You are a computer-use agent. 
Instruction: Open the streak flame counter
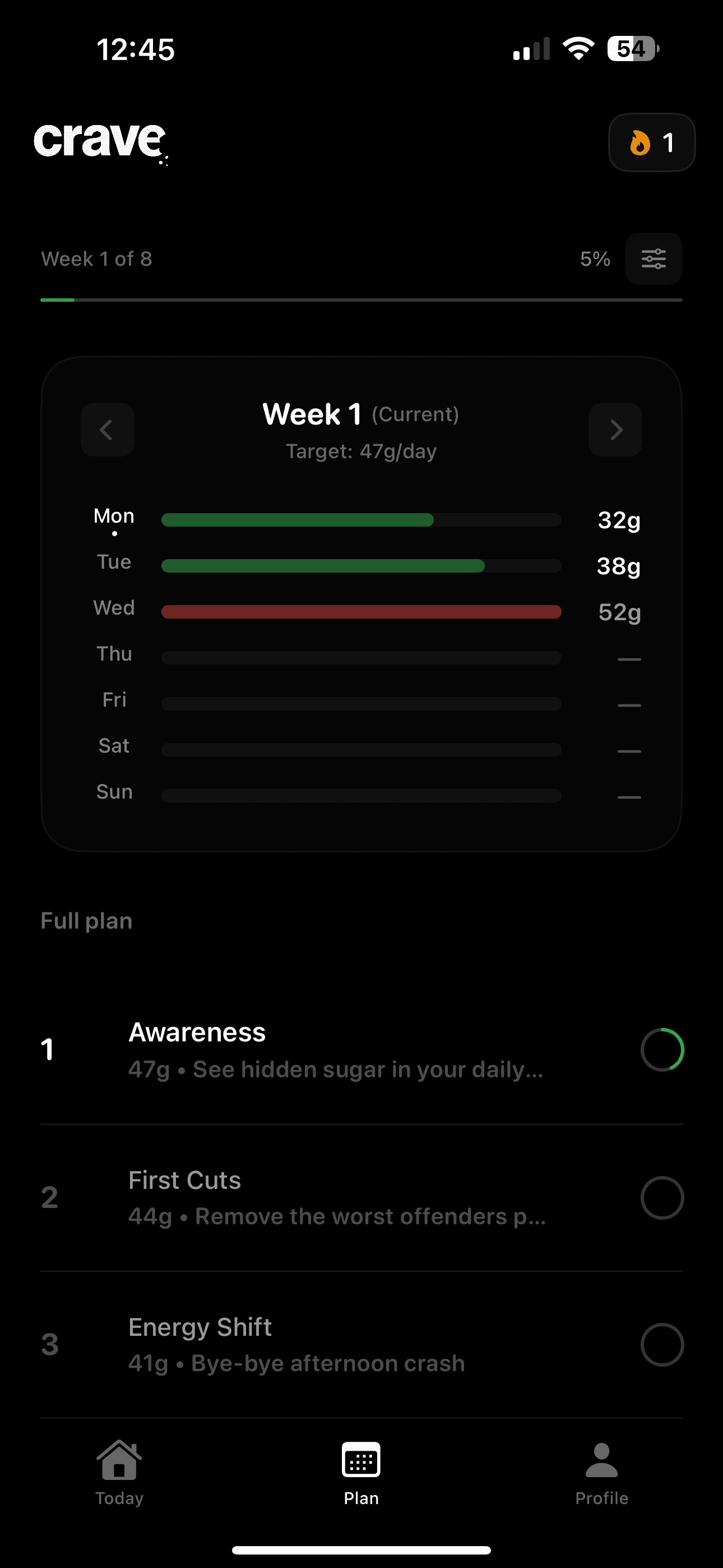coord(651,142)
